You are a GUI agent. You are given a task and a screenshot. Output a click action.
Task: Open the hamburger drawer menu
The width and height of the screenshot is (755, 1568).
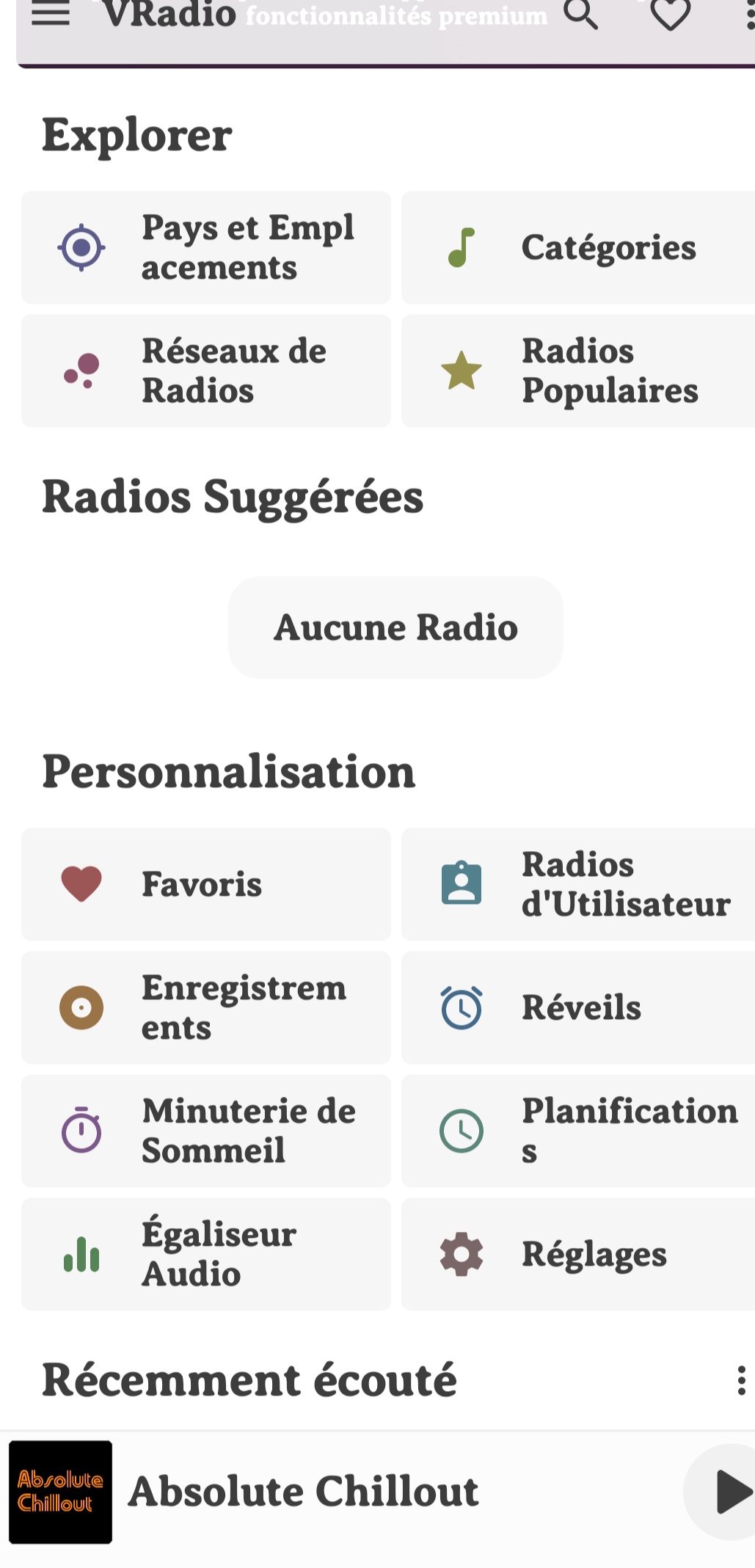click(51, 14)
